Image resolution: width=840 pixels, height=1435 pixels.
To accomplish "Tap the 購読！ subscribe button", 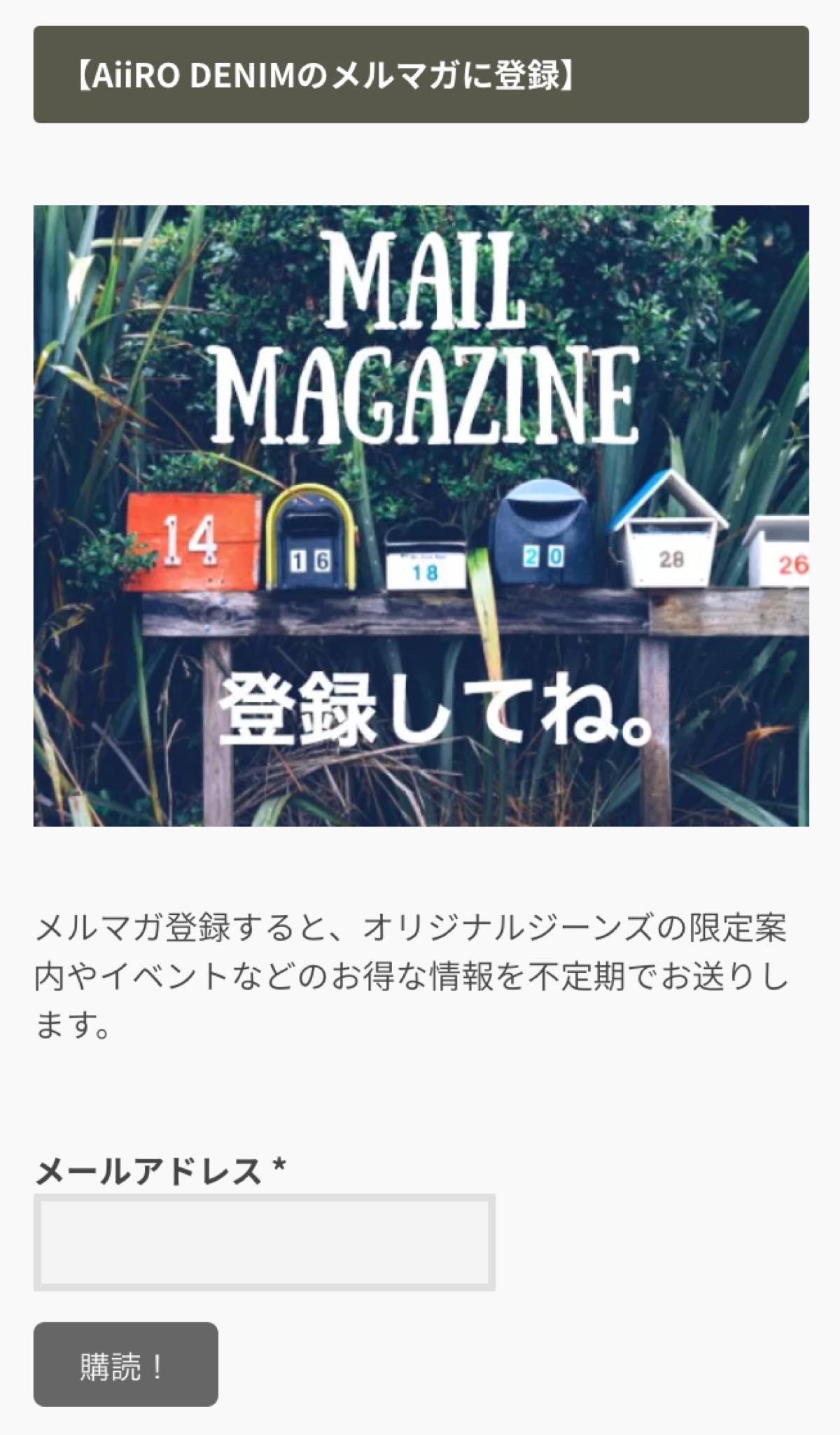I will coord(126,1364).
